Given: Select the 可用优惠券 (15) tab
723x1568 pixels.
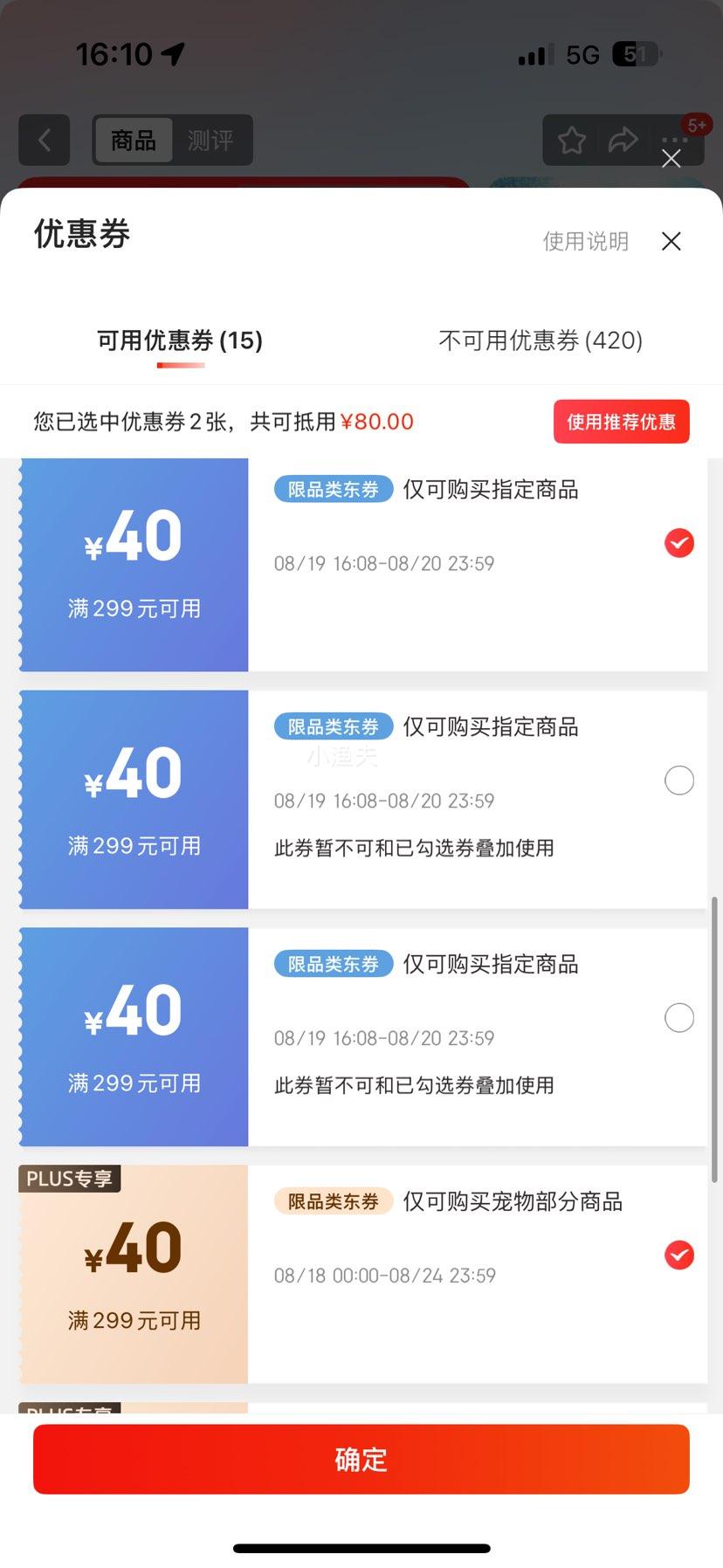Looking at the screenshot, I should click(180, 340).
